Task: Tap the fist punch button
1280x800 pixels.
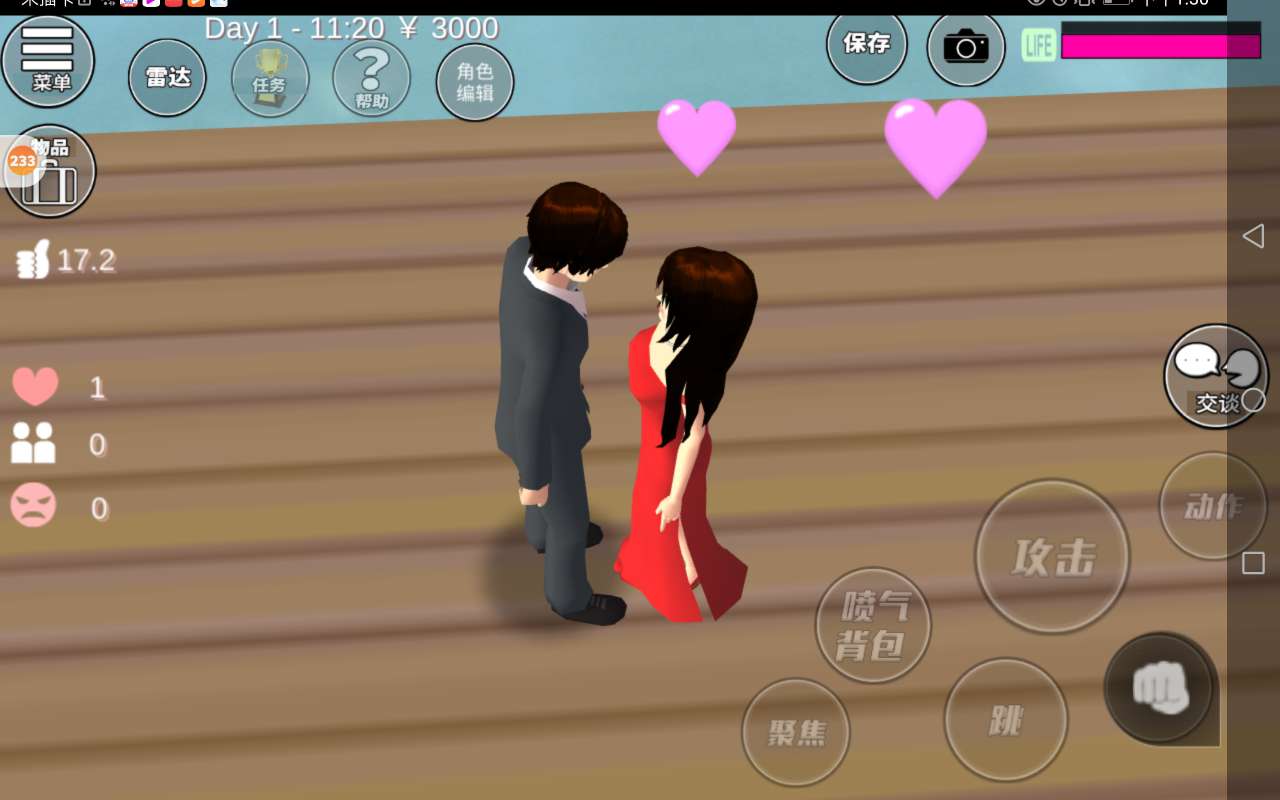Action: (x=1160, y=688)
